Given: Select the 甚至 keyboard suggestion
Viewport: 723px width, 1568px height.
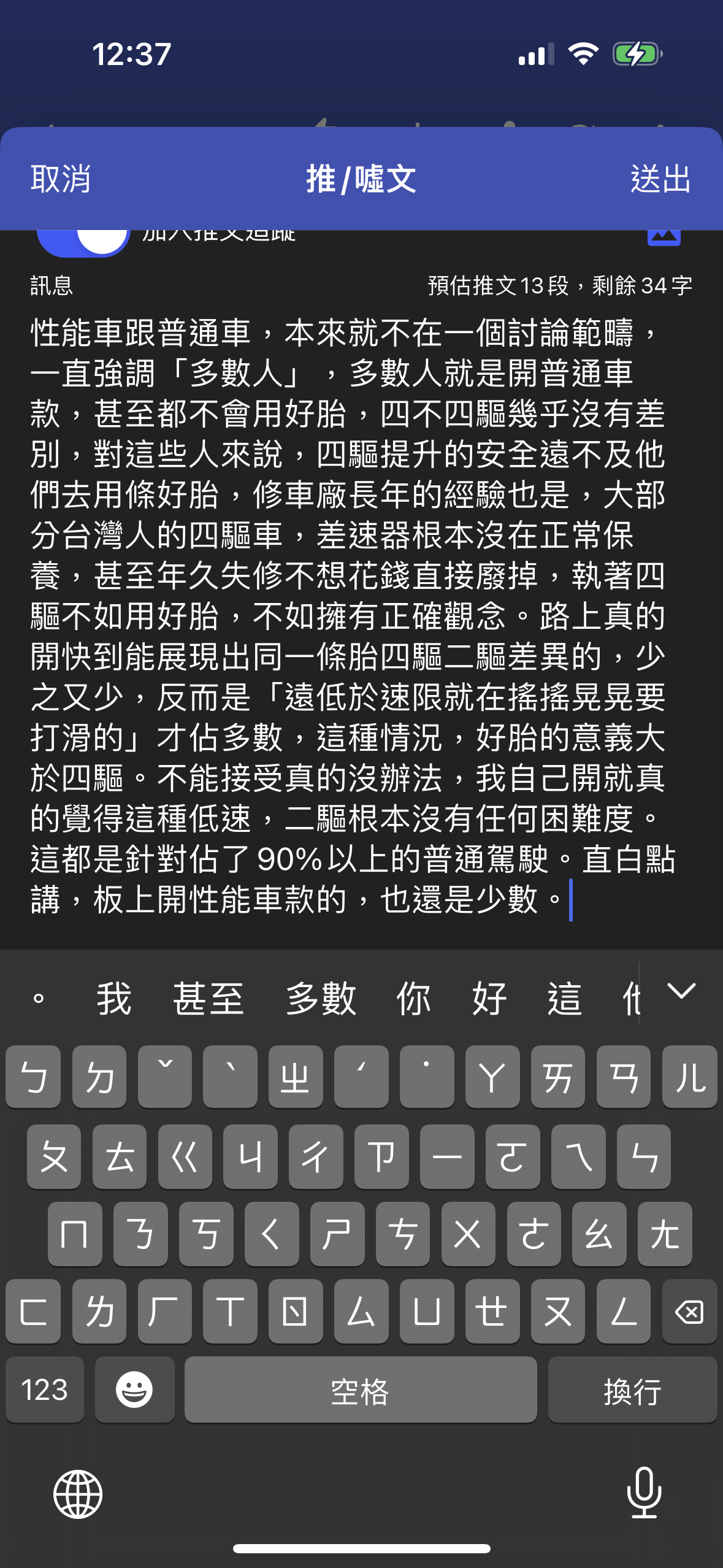Looking at the screenshot, I should click(x=208, y=999).
